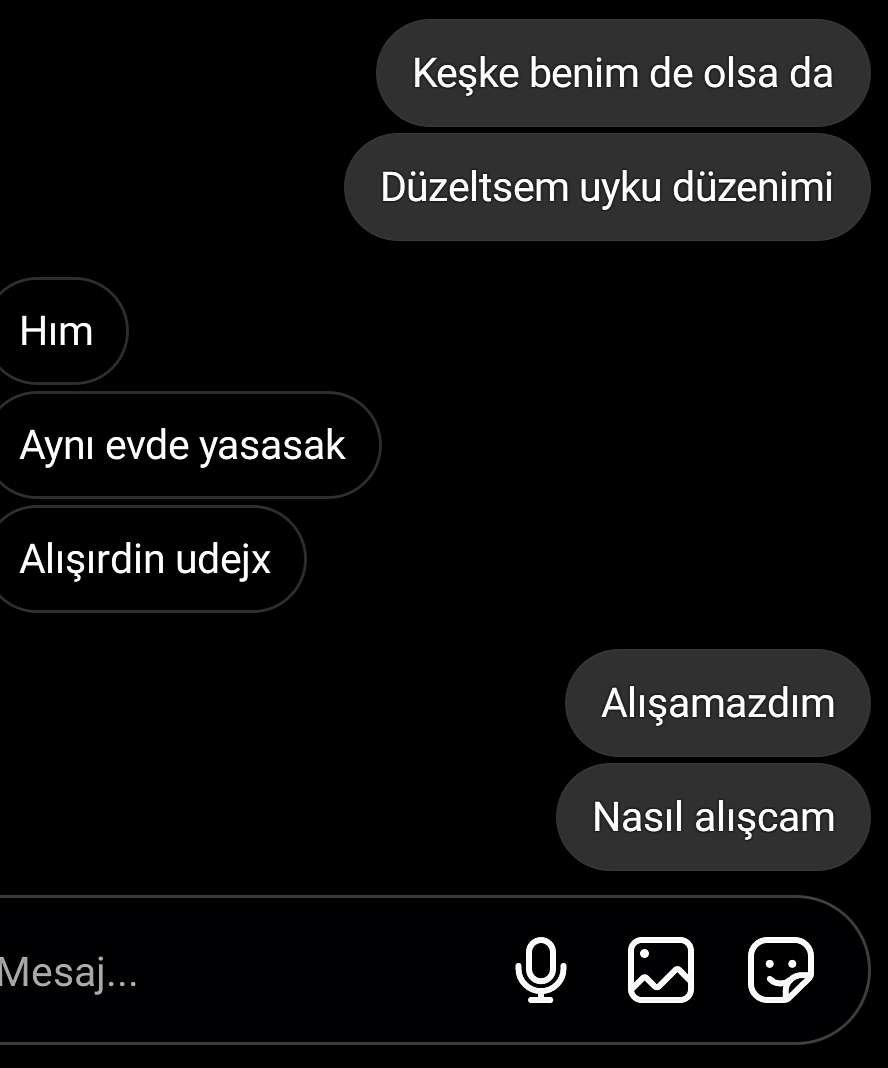Open the sticker picker
The height and width of the screenshot is (1068, 888).
[781, 970]
